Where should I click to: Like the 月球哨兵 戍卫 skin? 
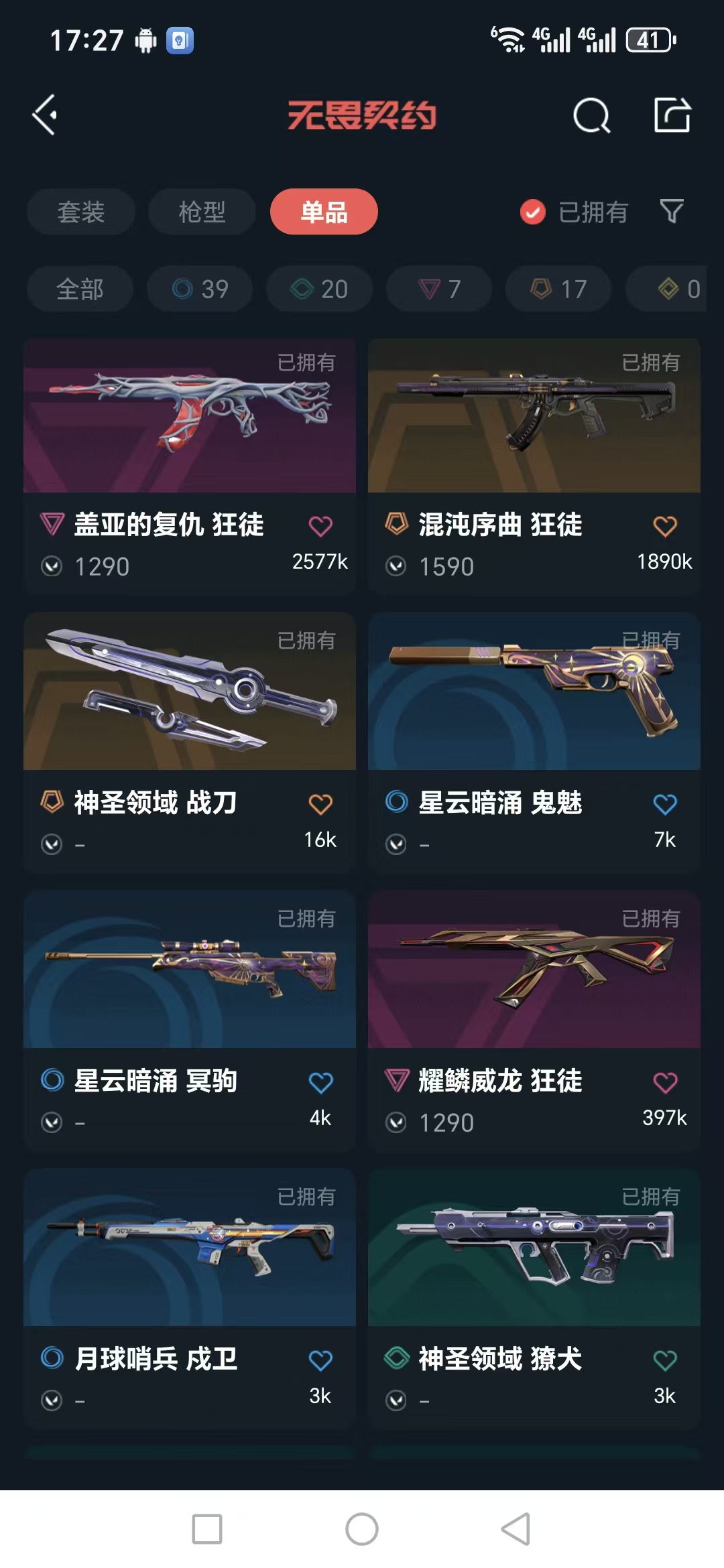coord(320,1360)
